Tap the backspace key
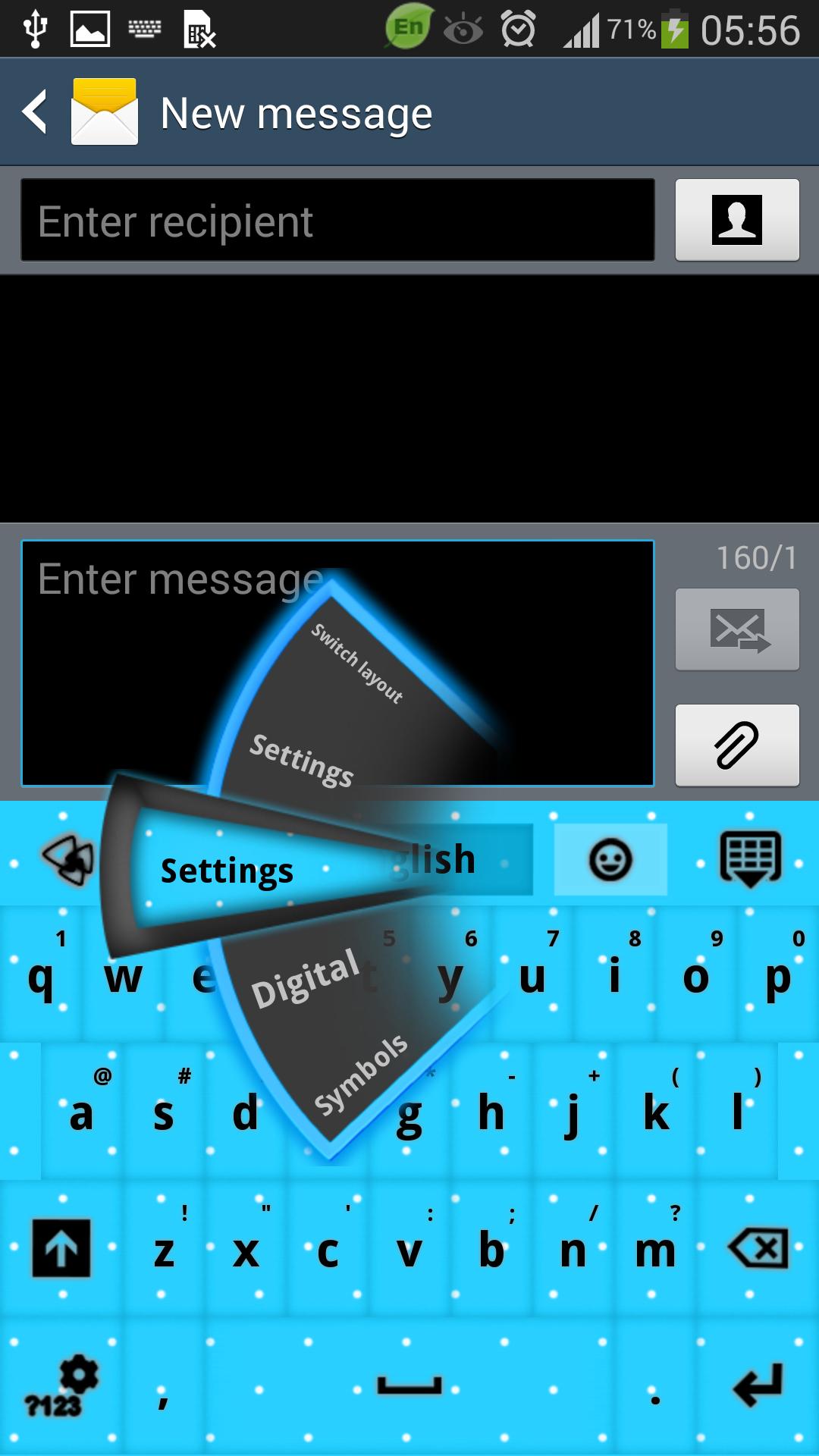 tap(758, 1248)
